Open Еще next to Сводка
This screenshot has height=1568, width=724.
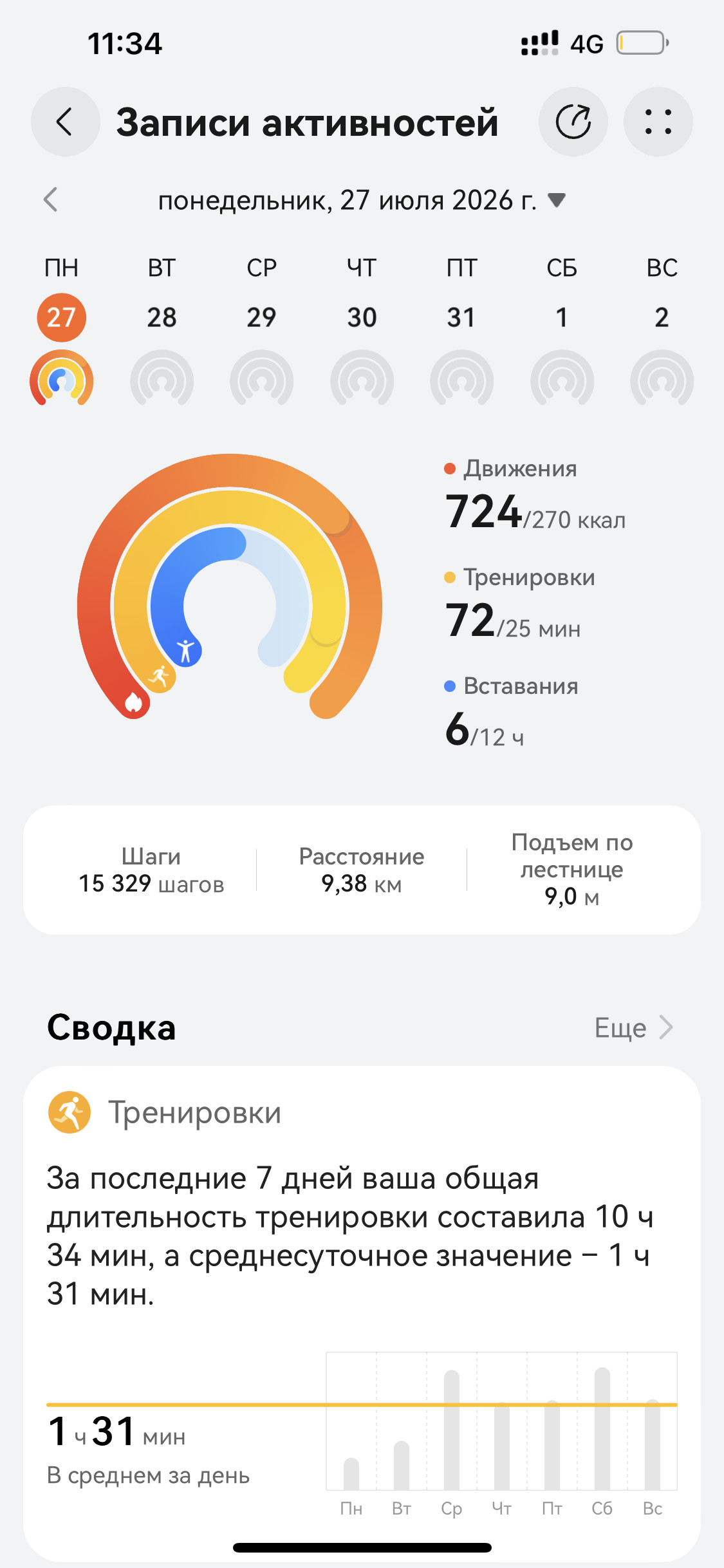coord(634,1028)
